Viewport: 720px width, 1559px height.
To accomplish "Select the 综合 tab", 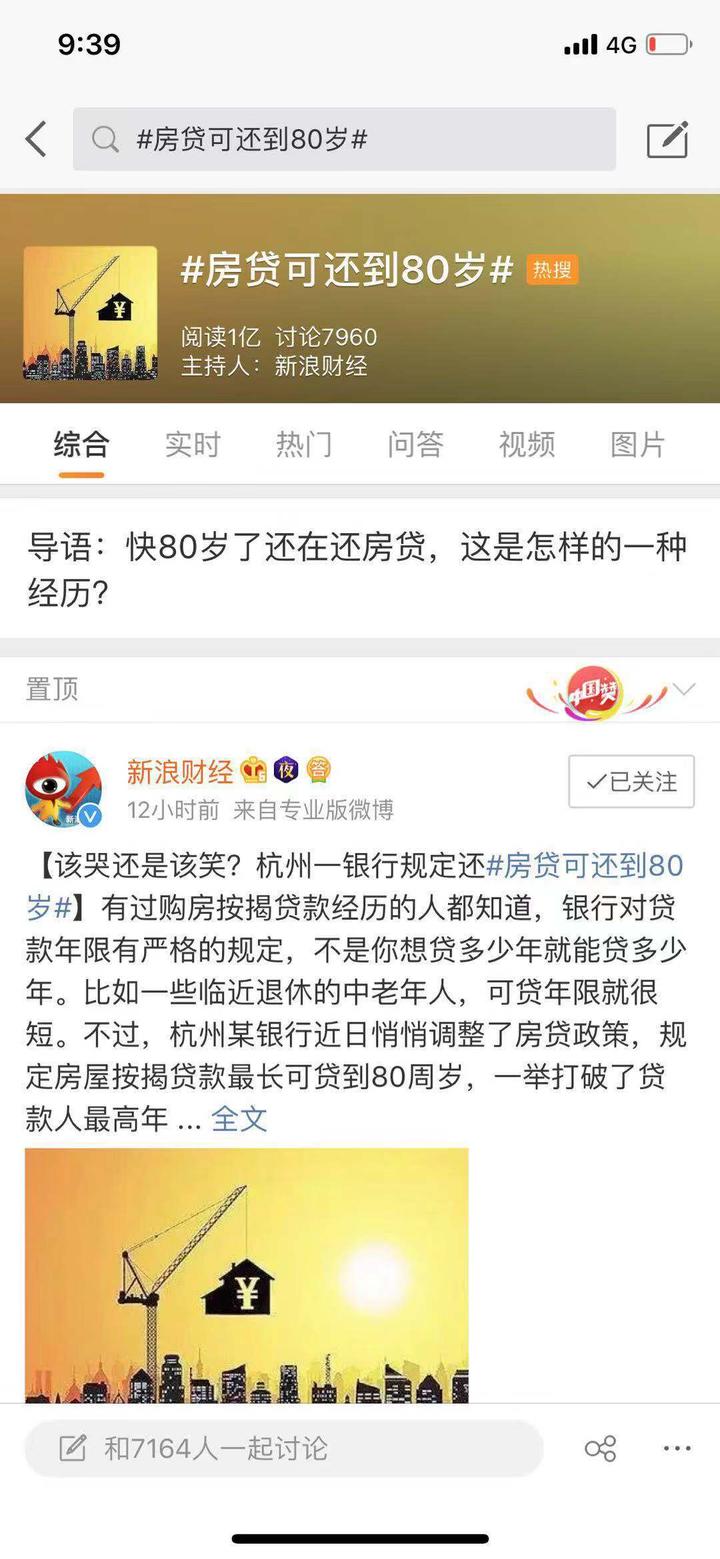I will click(x=81, y=444).
